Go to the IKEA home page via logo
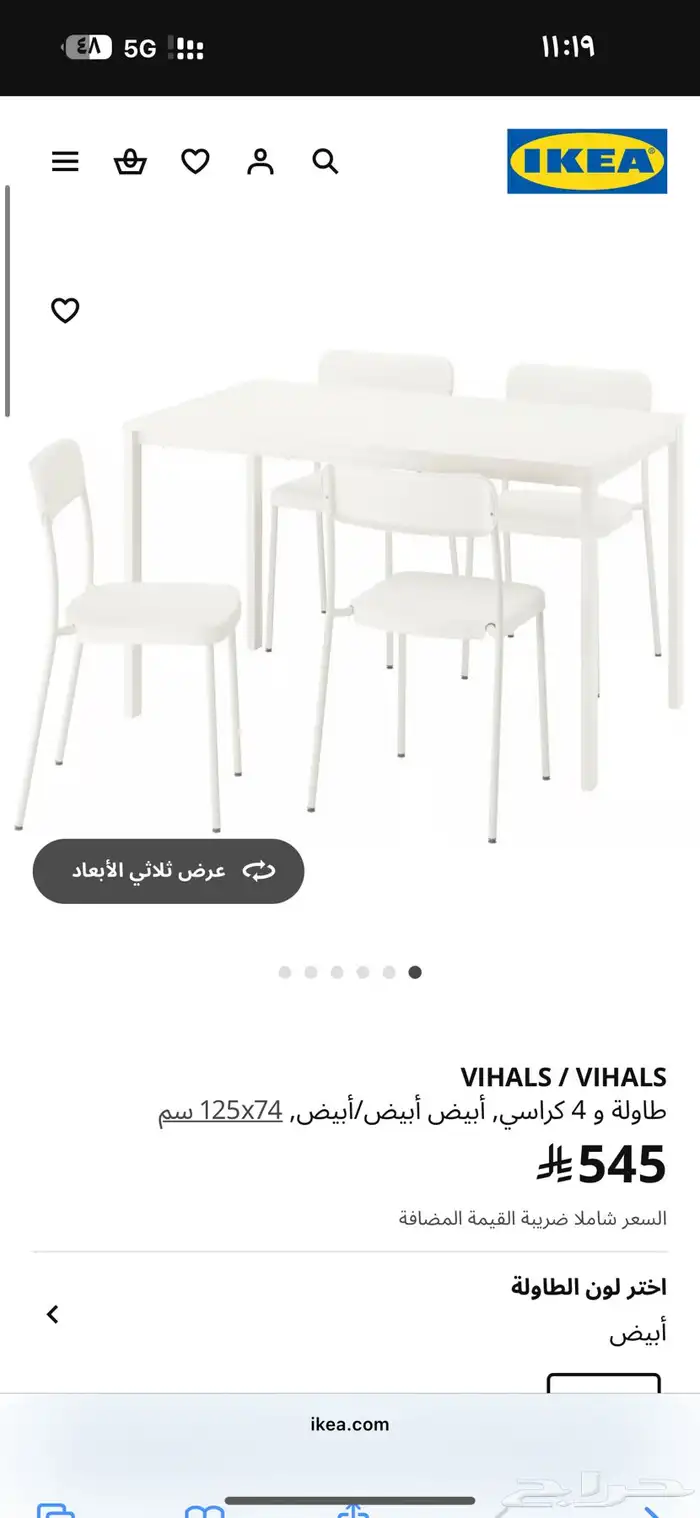The image size is (700, 1518). pos(586,161)
